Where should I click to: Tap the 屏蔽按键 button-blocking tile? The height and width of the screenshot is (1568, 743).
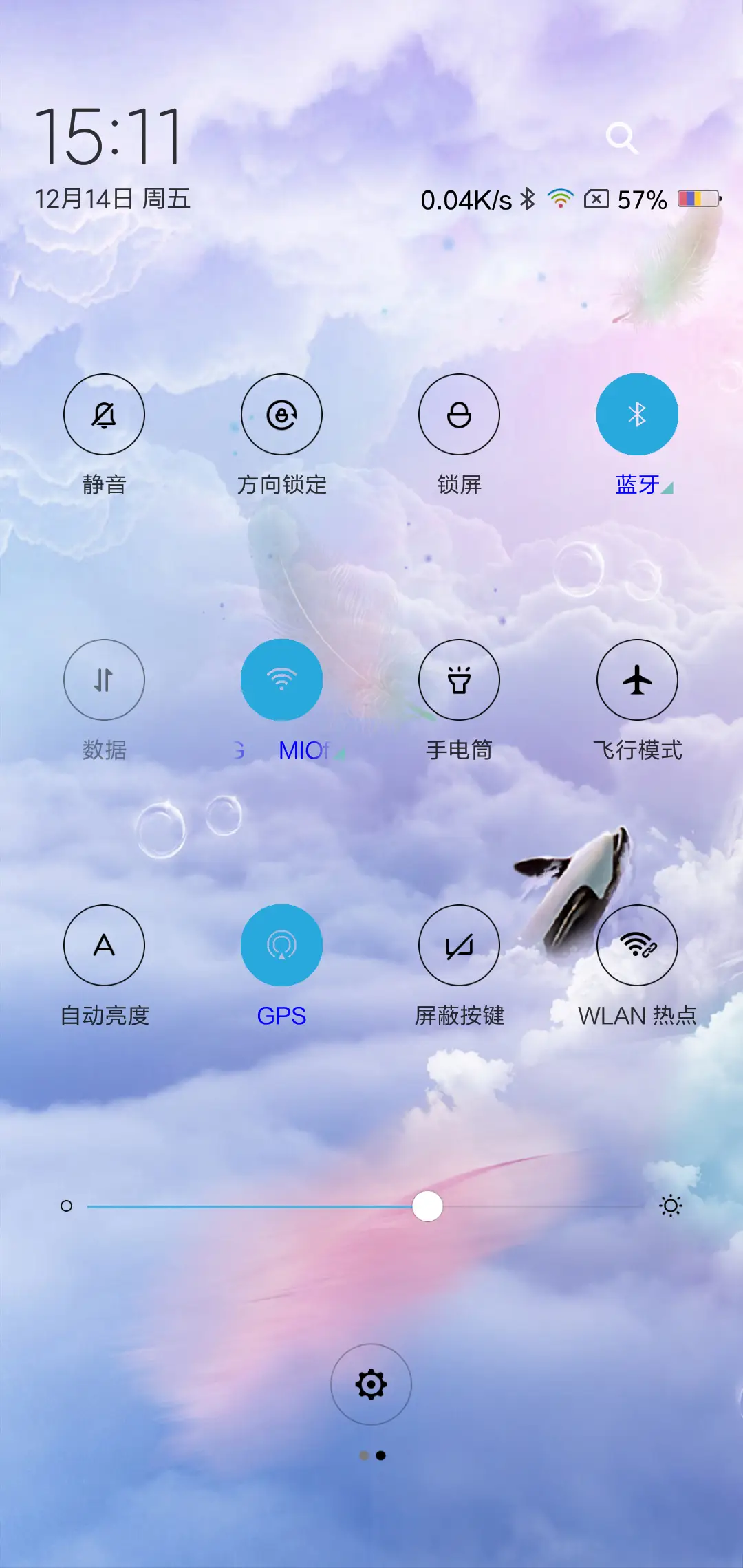tap(460, 945)
